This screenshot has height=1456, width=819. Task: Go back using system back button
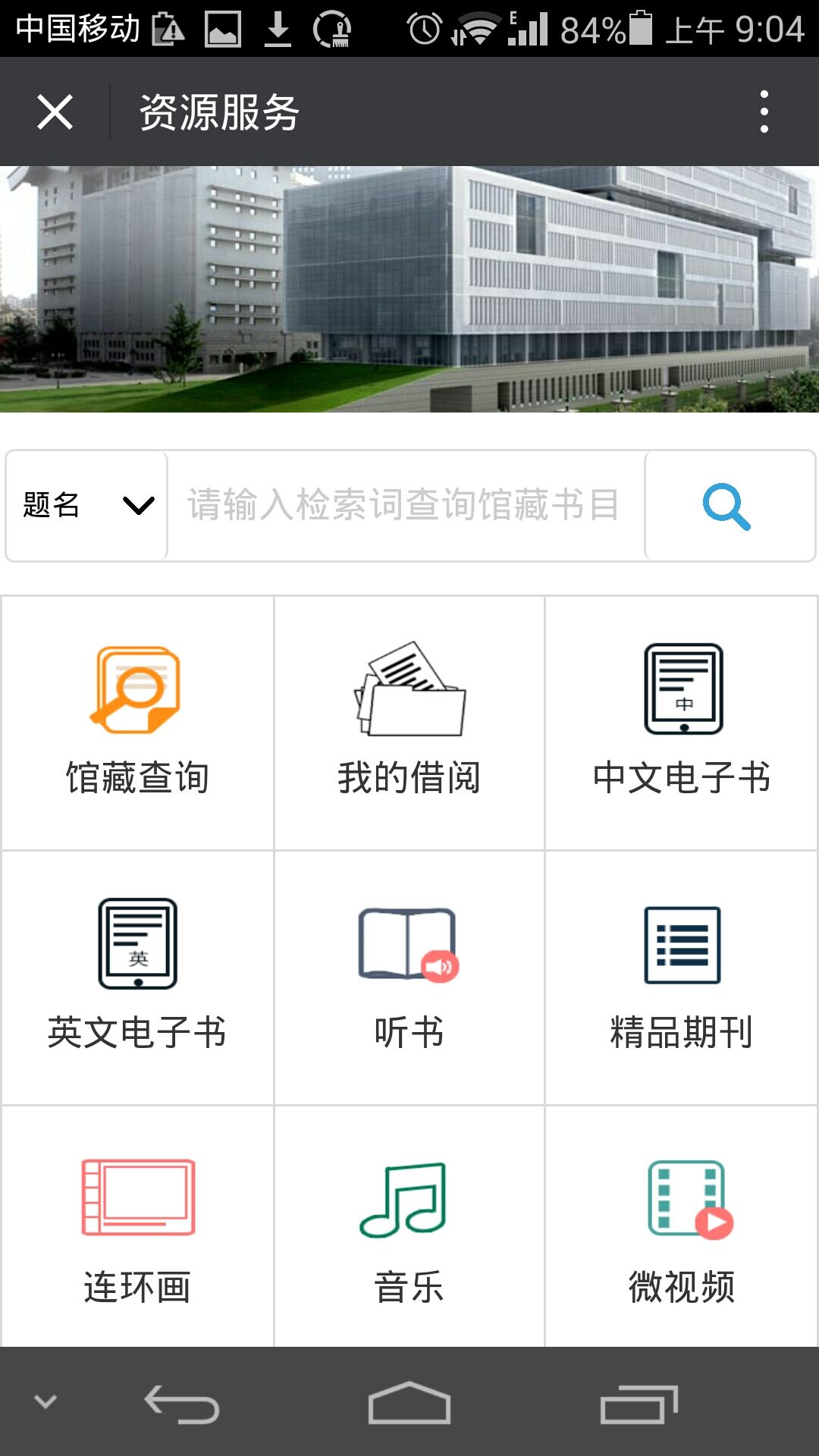[x=182, y=1404]
